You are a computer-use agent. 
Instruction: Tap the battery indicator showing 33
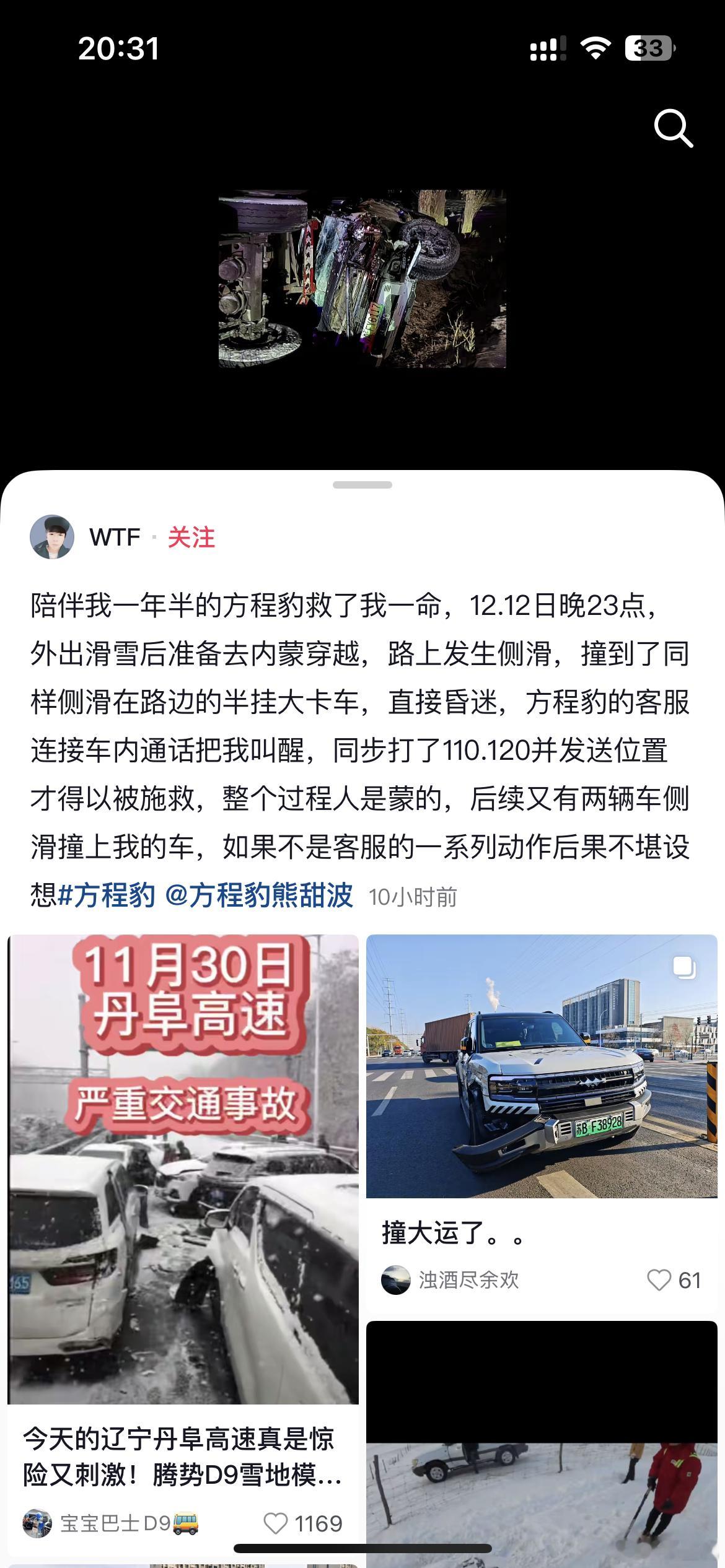click(x=650, y=48)
